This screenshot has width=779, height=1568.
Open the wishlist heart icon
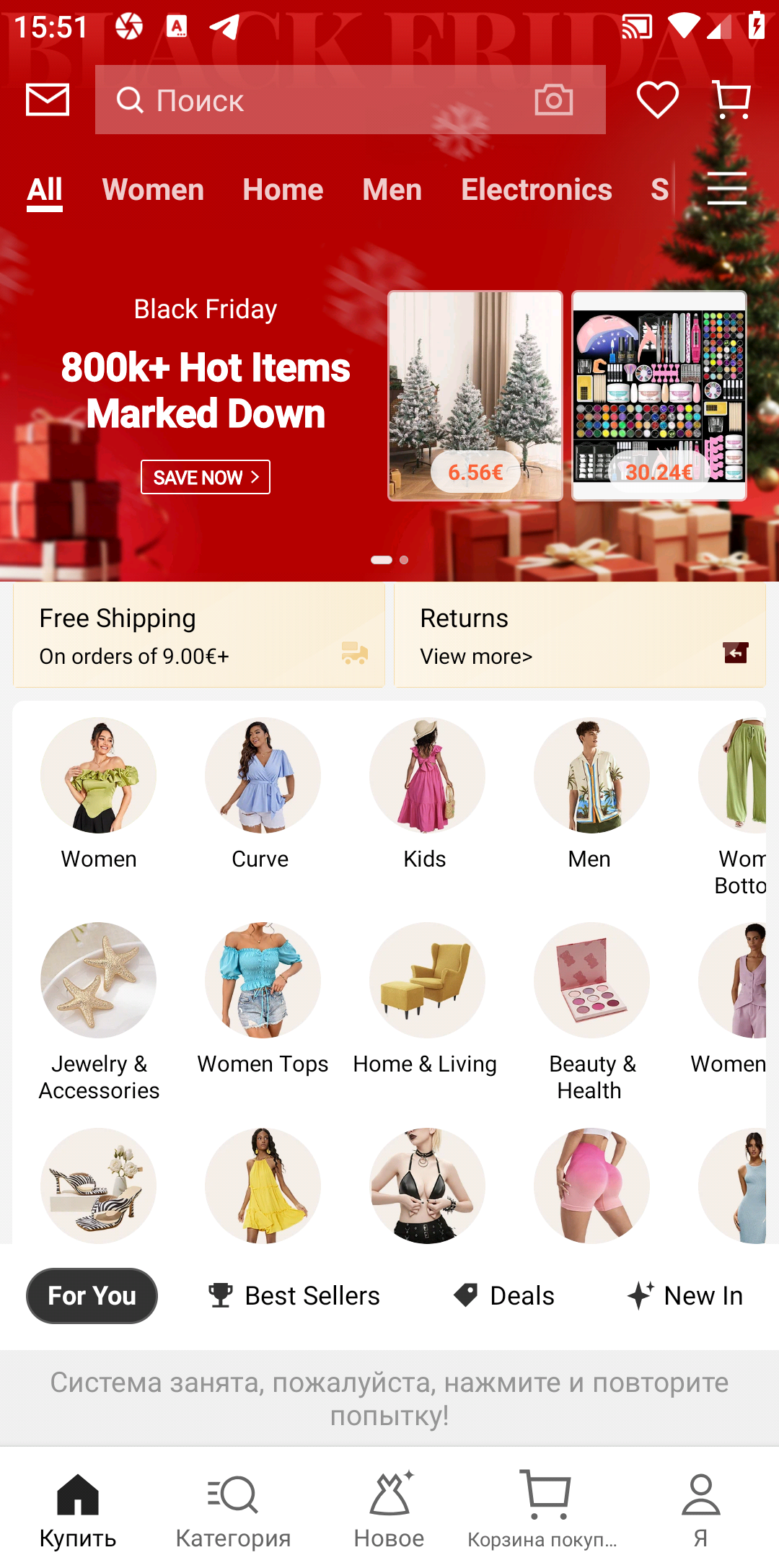[657, 100]
